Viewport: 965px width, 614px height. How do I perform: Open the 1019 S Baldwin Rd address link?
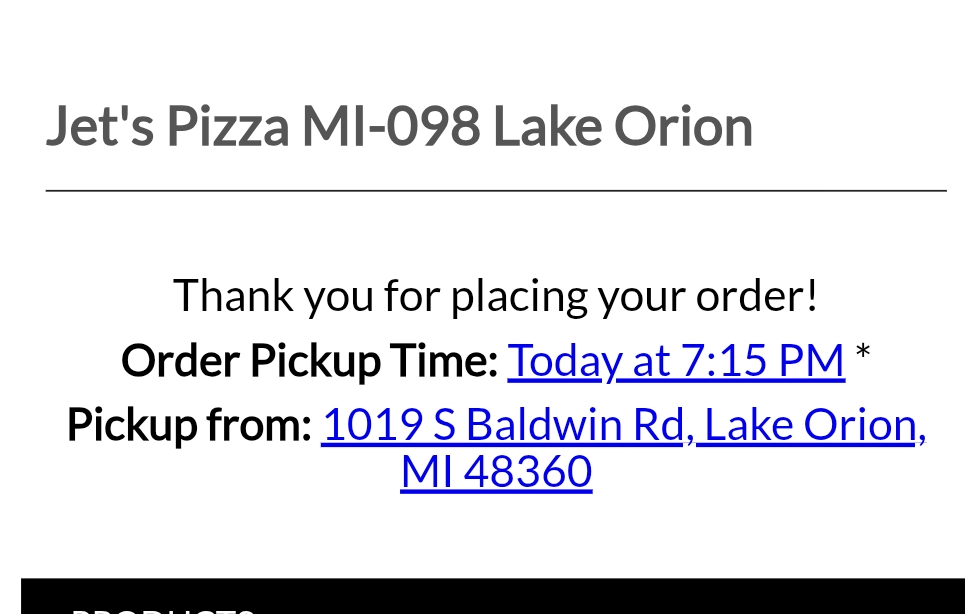(x=622, y=425)
